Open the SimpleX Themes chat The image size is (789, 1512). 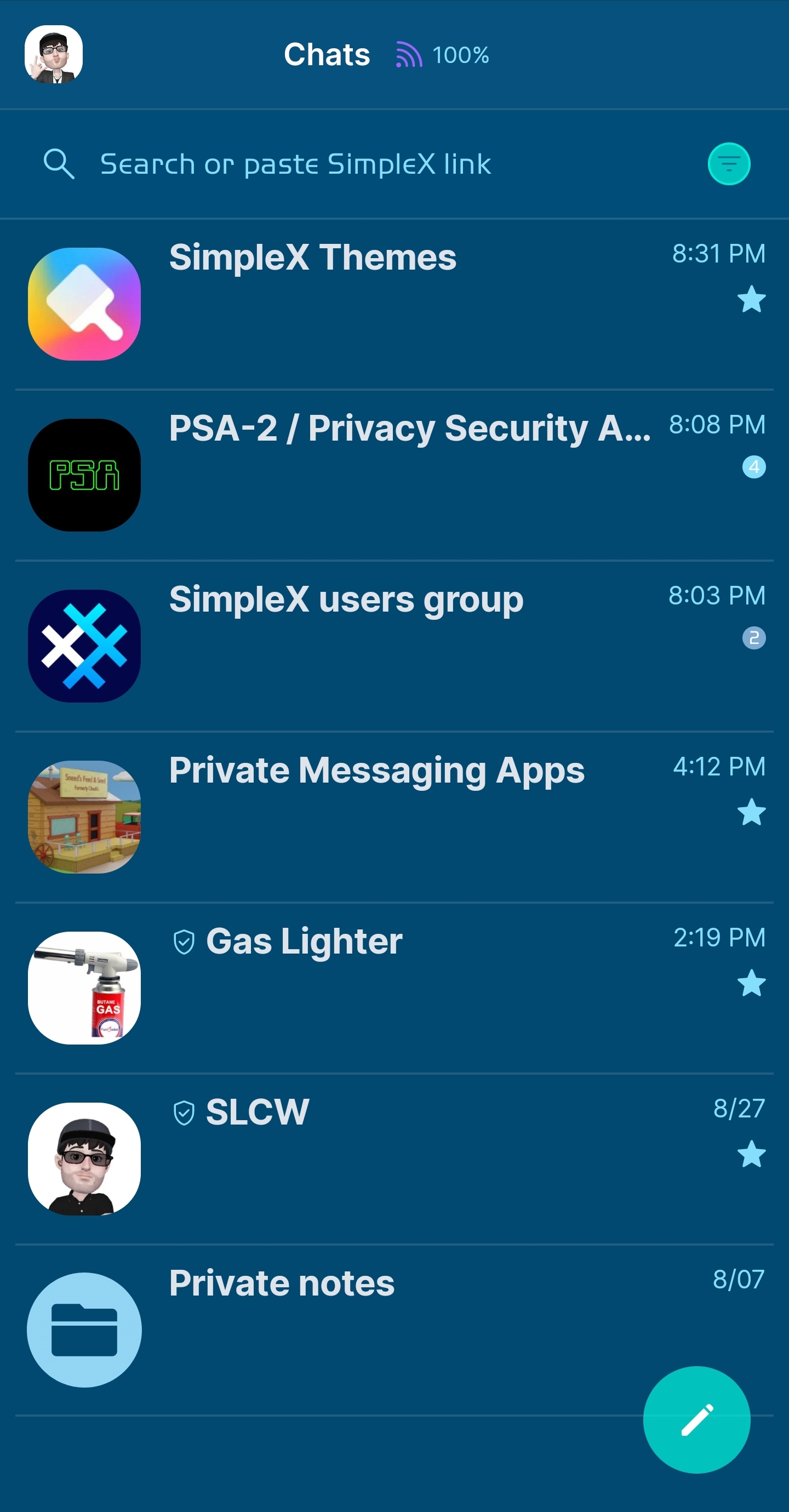pyautogui.click(x=393, y=304)
